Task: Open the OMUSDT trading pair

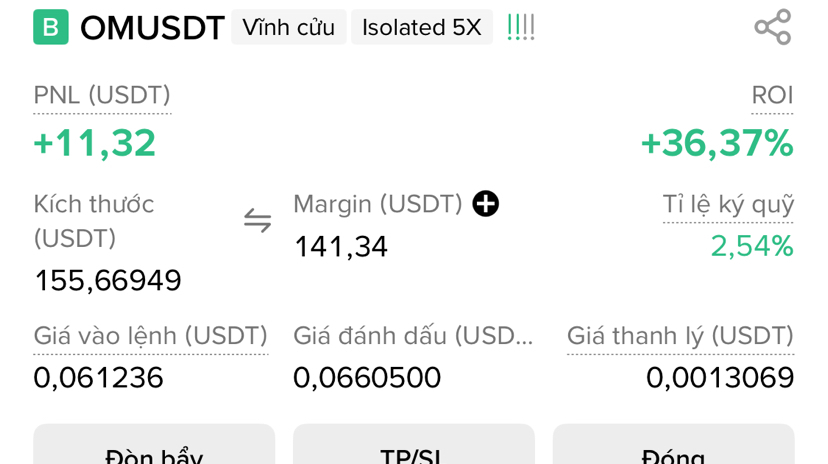Action: [x=152, y=27]
